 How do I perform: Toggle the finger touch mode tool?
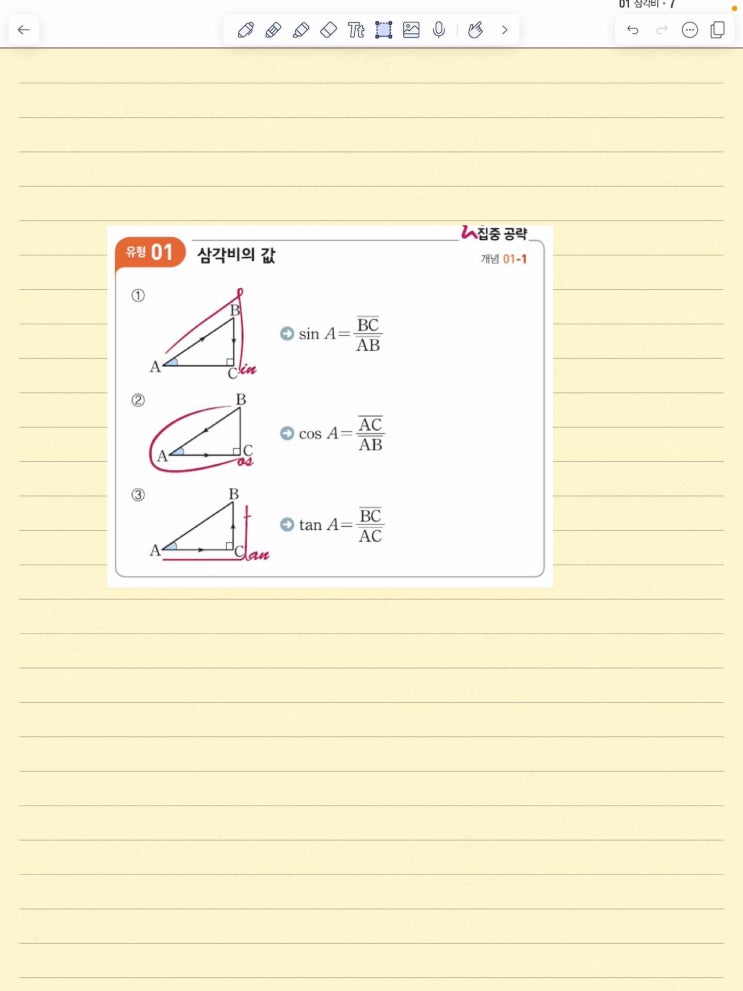[x=476, y=30]
